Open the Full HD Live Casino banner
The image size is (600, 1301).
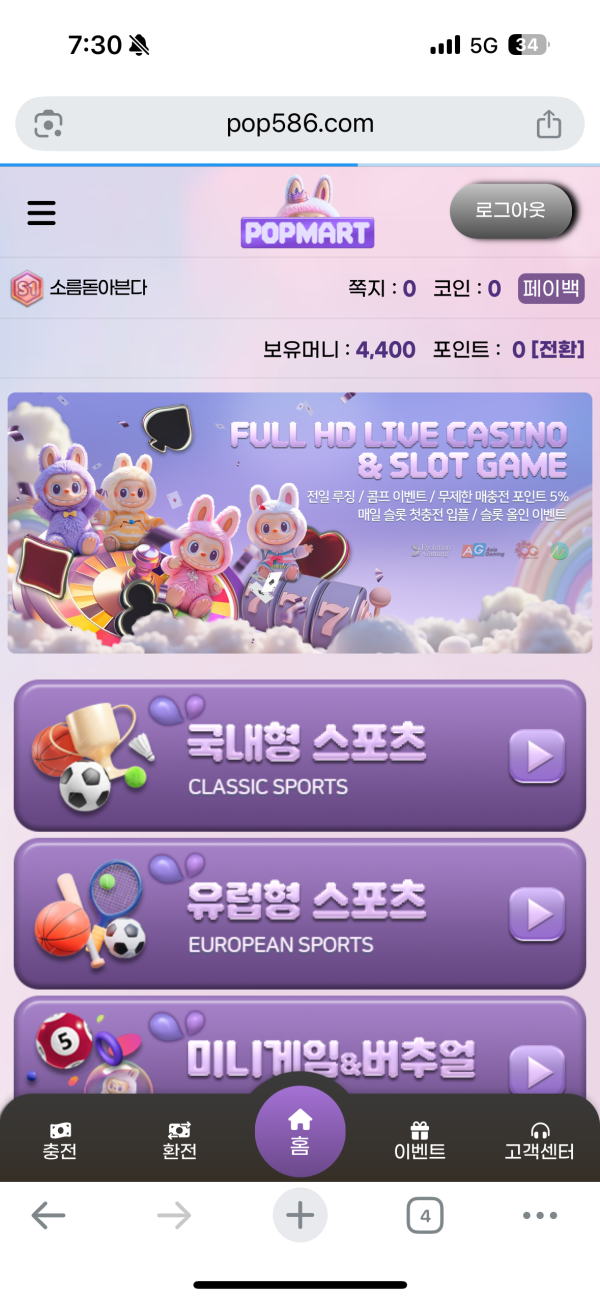tap(300, 522)
